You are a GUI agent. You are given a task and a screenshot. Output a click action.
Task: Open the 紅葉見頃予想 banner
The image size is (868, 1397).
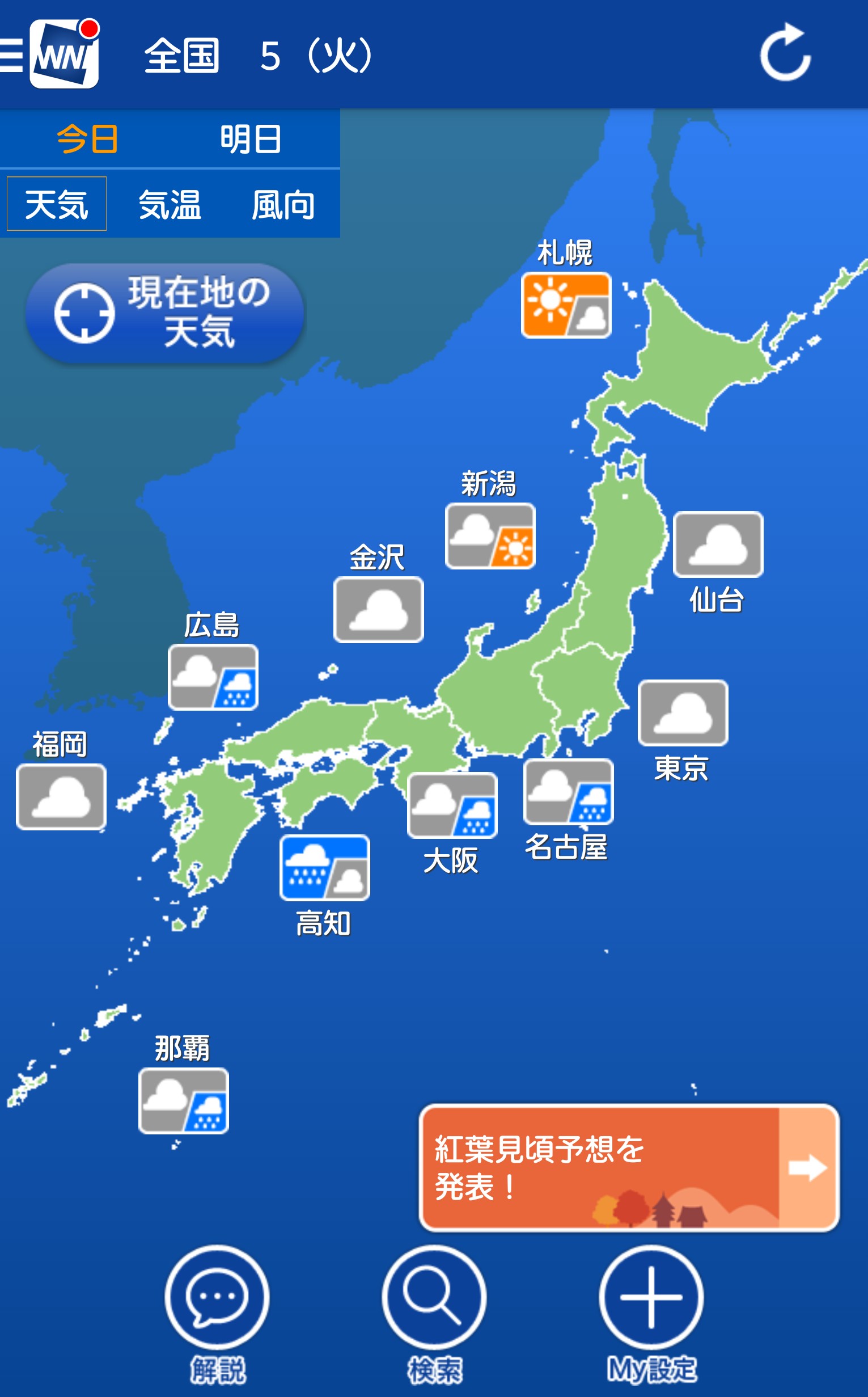click(629, 1168)
